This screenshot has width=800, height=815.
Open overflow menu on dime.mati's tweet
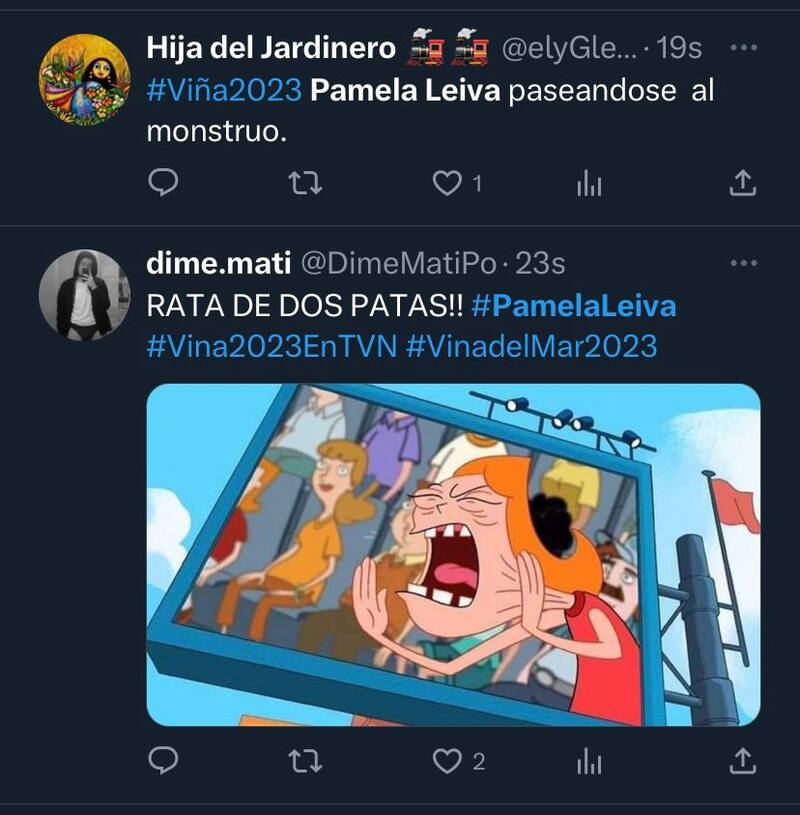coord(743,263)
